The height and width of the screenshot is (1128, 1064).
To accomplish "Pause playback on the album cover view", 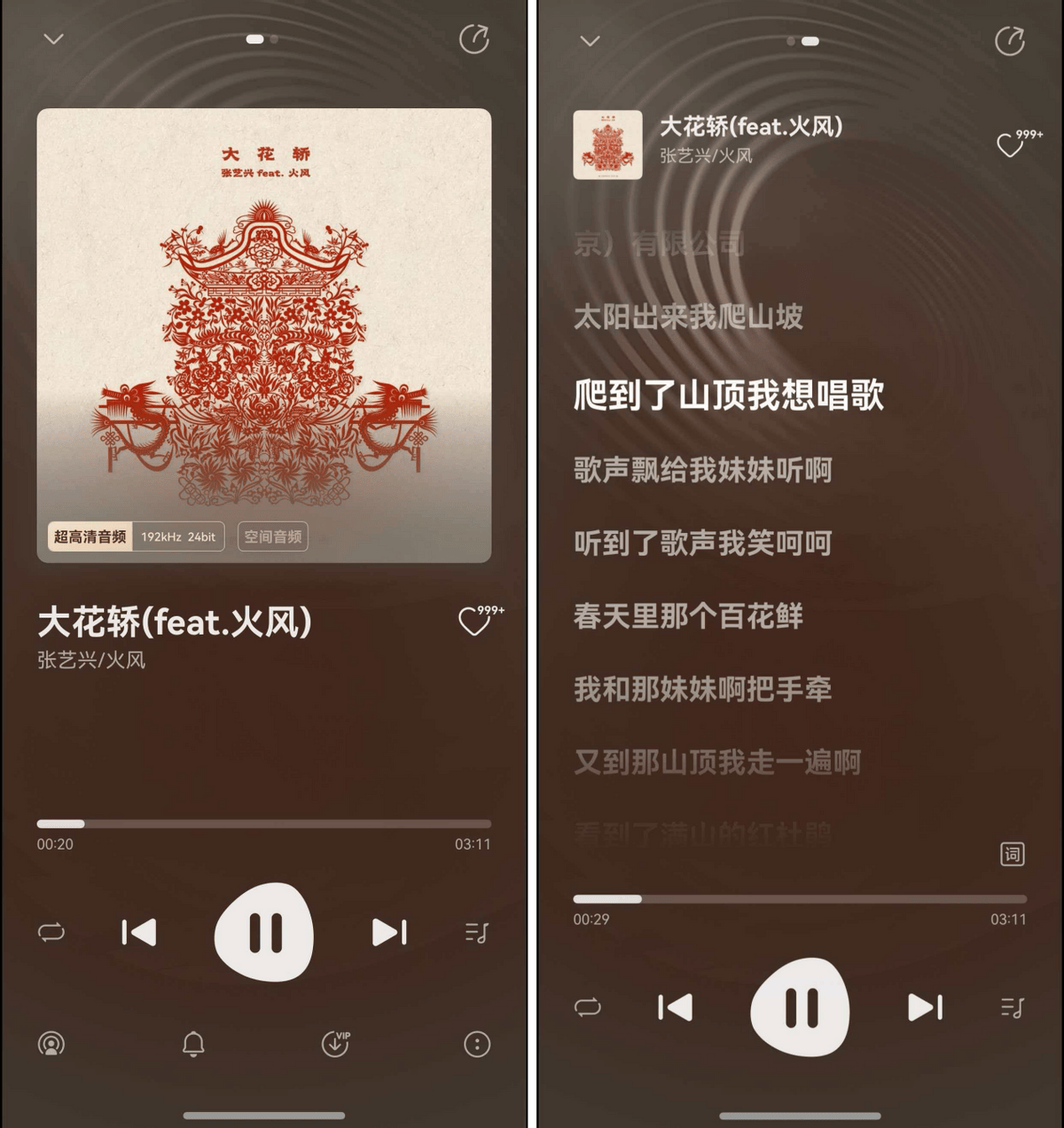I will pyautogui.click(x=264, y=932).
